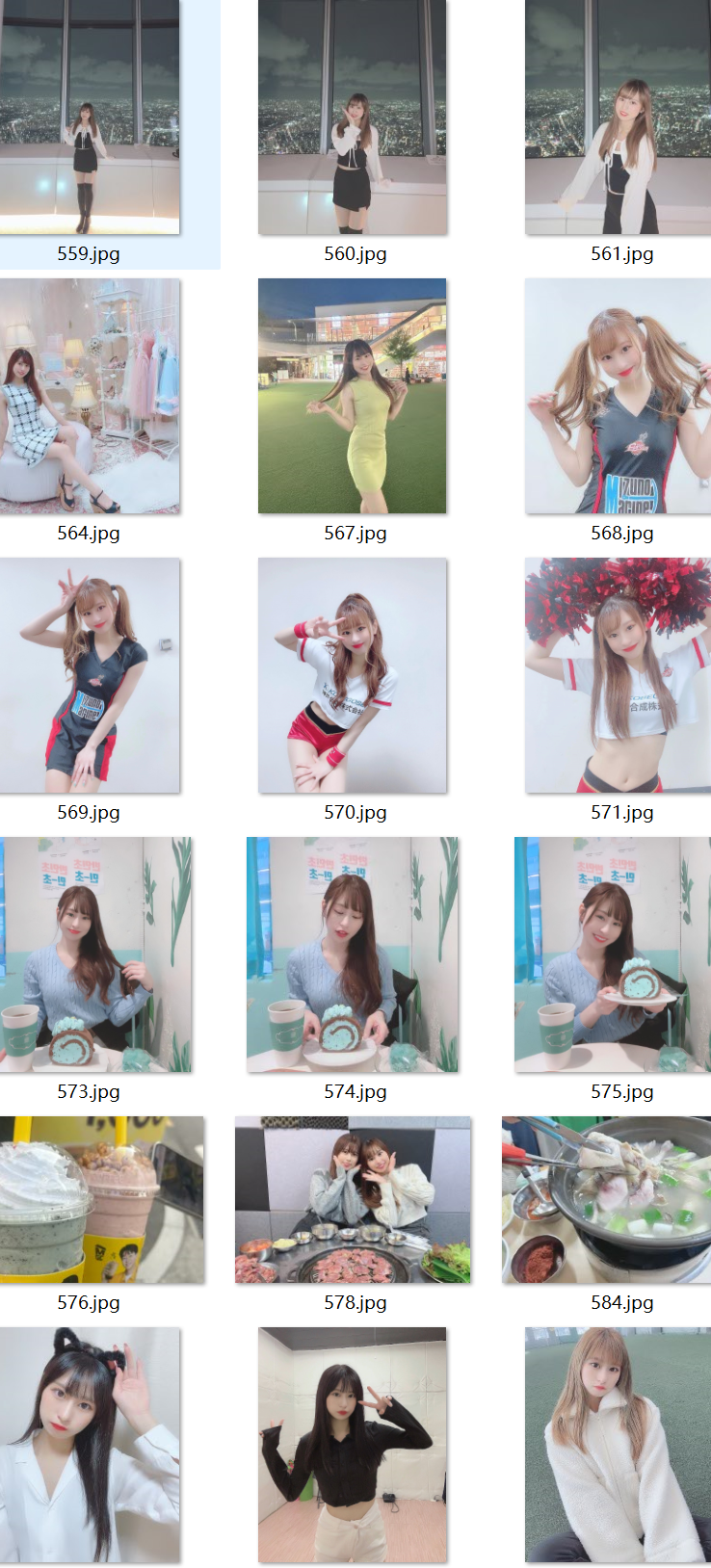711x1568 pixels.
Task: Open the 568.jpg picture
Action: [619, 396]
